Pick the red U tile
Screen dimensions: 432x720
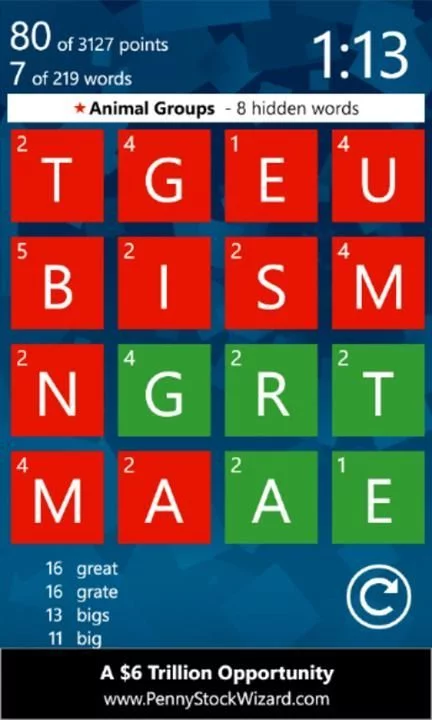(378, 176)
